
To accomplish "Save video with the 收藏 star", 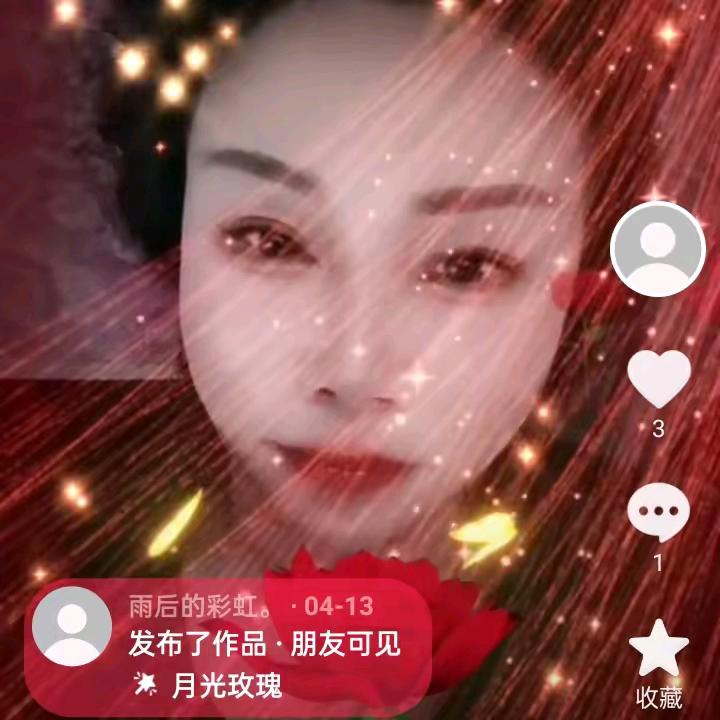I will click(659, 648).
